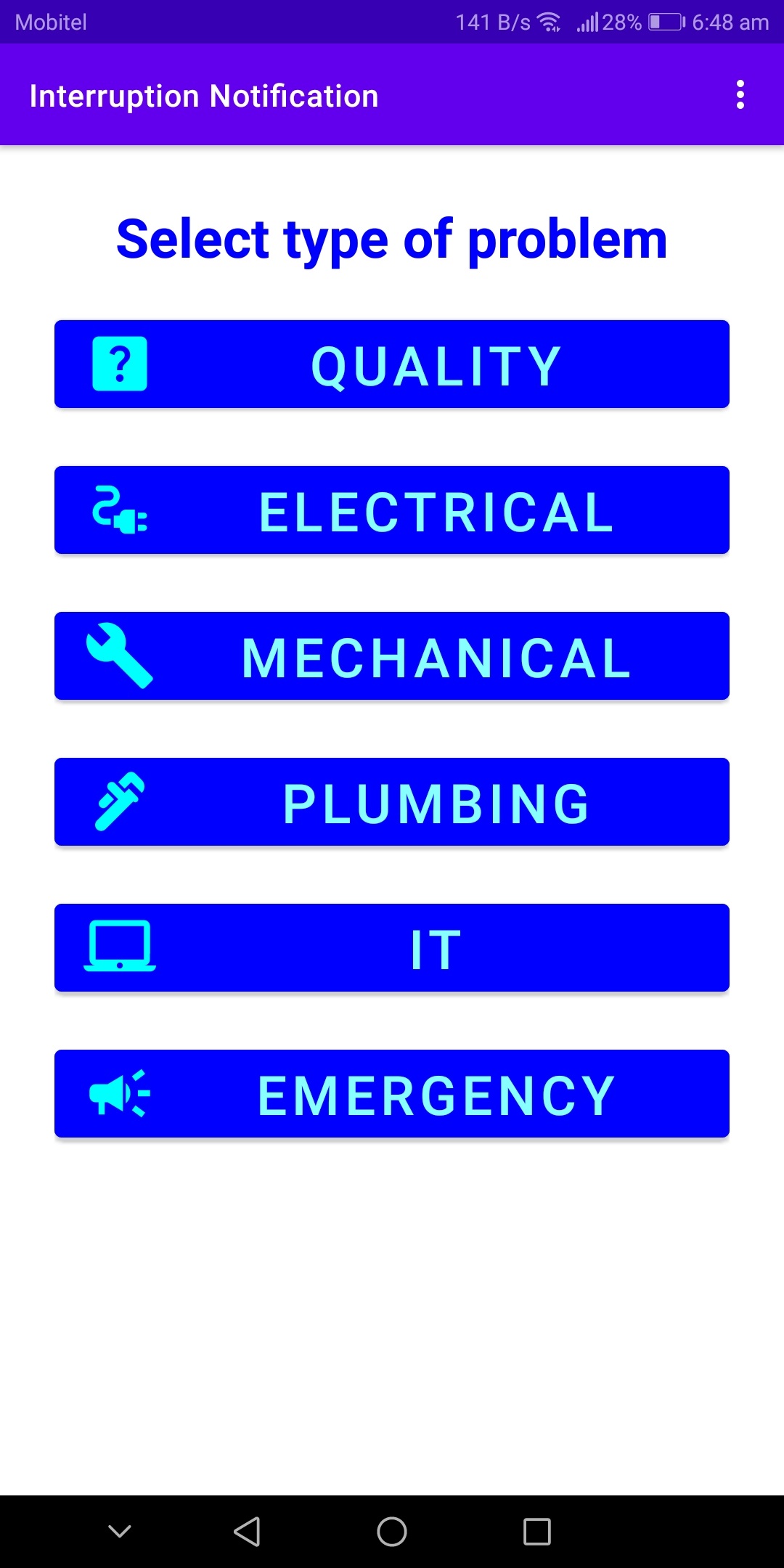Report a Plumbing problem
The height and width of the screenshot is (1568, 784).
tap(392, 802)
